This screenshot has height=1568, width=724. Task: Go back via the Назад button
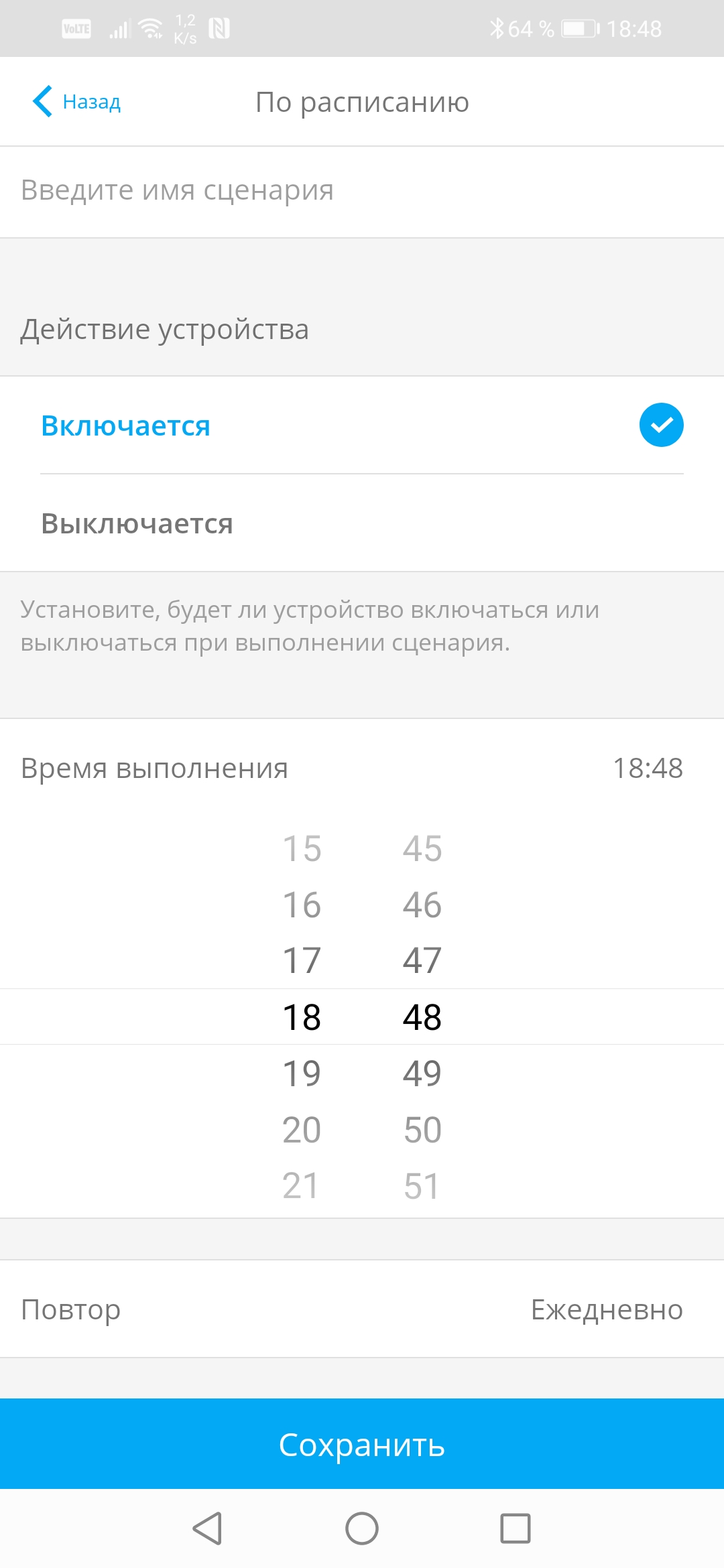coord(77,102)
